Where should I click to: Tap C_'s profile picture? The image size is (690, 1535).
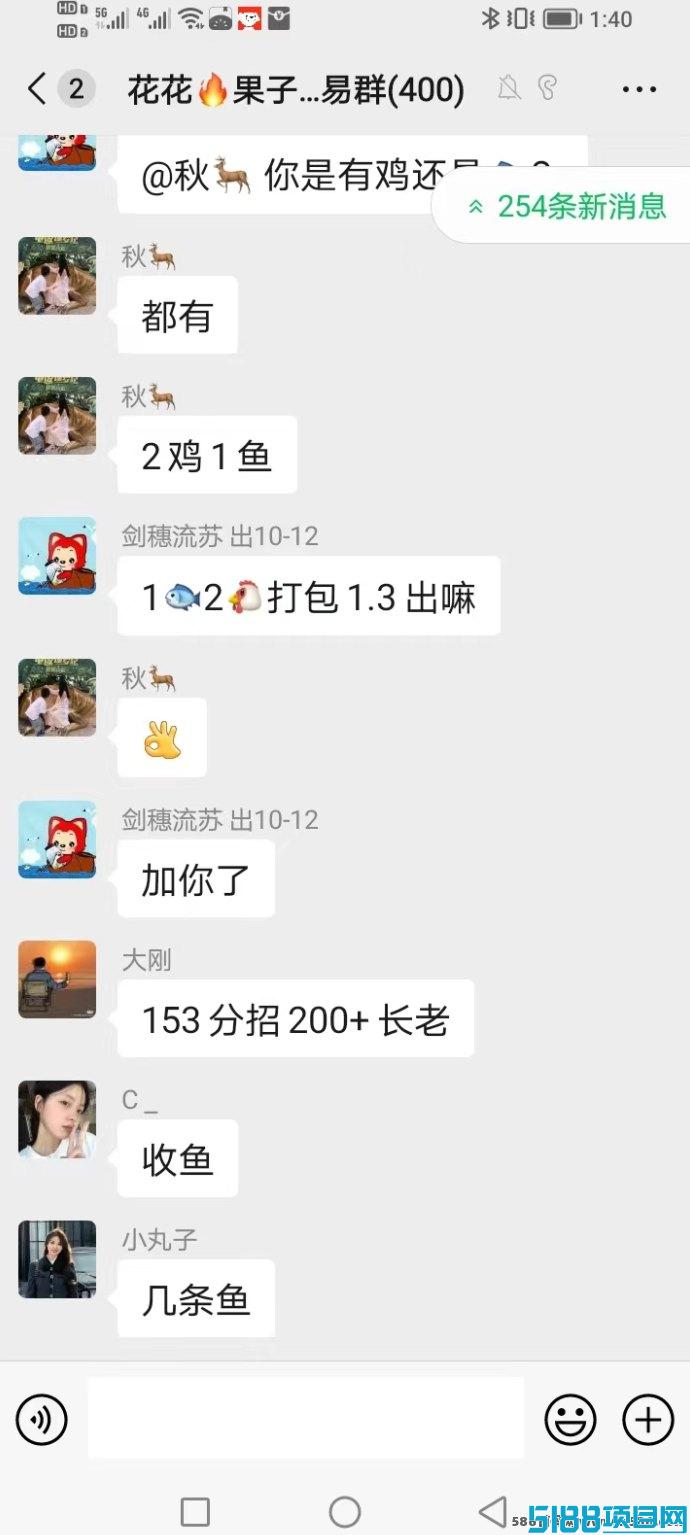click(x=57, y=1119)
